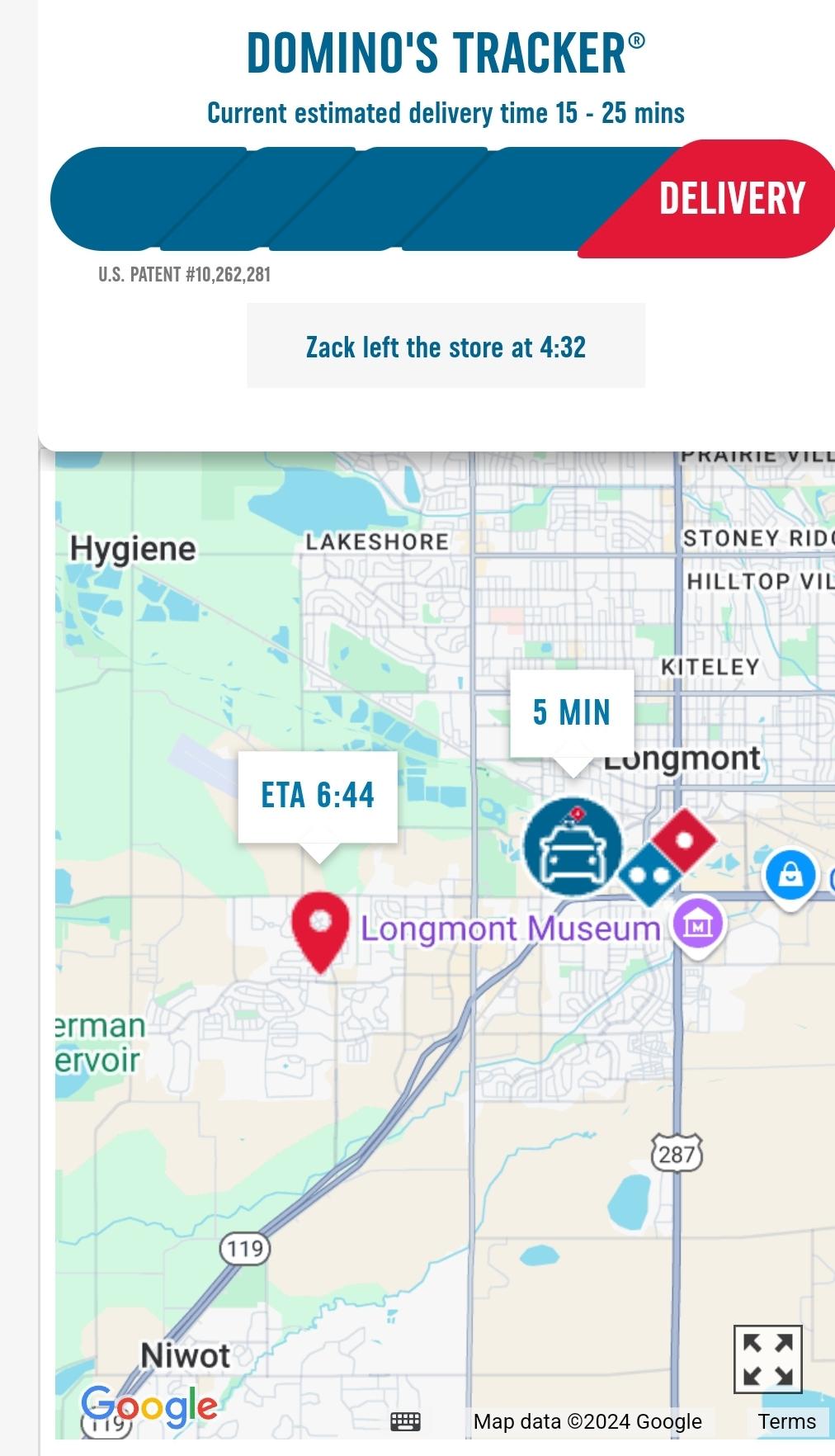Image resolution: width=835 pixels, height=1456 pixels.
Task: Open Google logo link on map
Action: tap(149, 1407)
